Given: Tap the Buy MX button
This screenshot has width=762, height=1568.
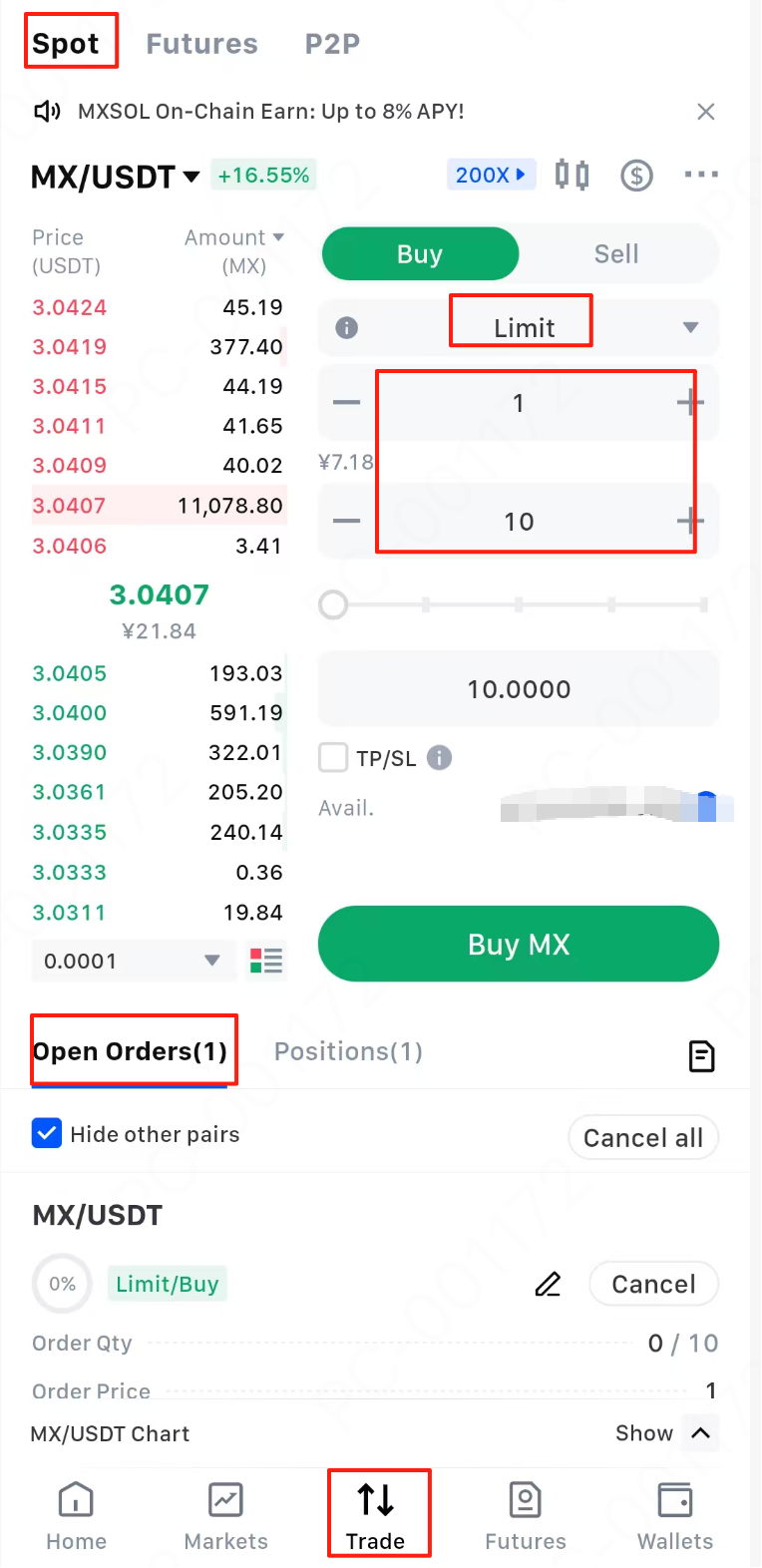Looking at the screenshot, I should (x=519, y=944).
